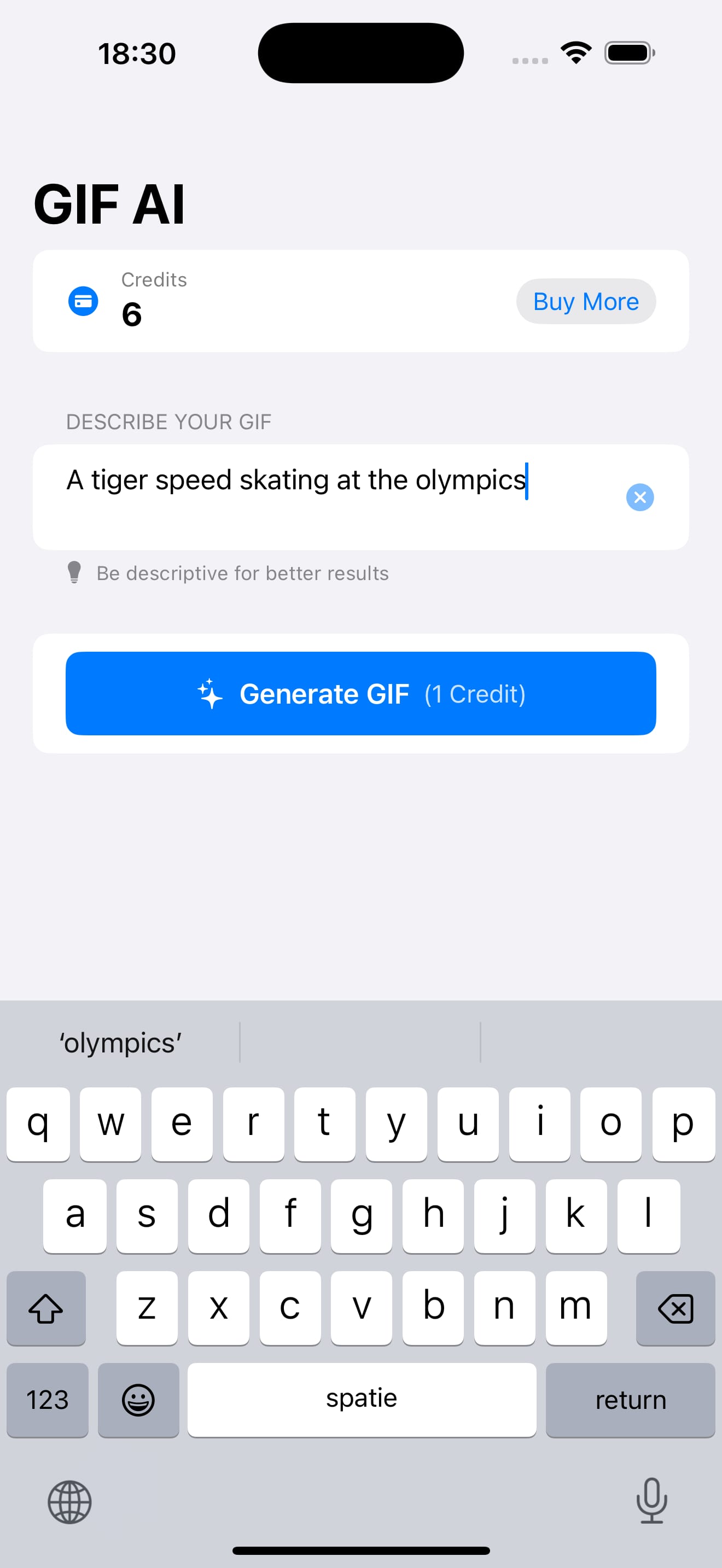Select the 'olympics' keyboard suggestion
The image size is (722, 1568).
click(120, 1043)
